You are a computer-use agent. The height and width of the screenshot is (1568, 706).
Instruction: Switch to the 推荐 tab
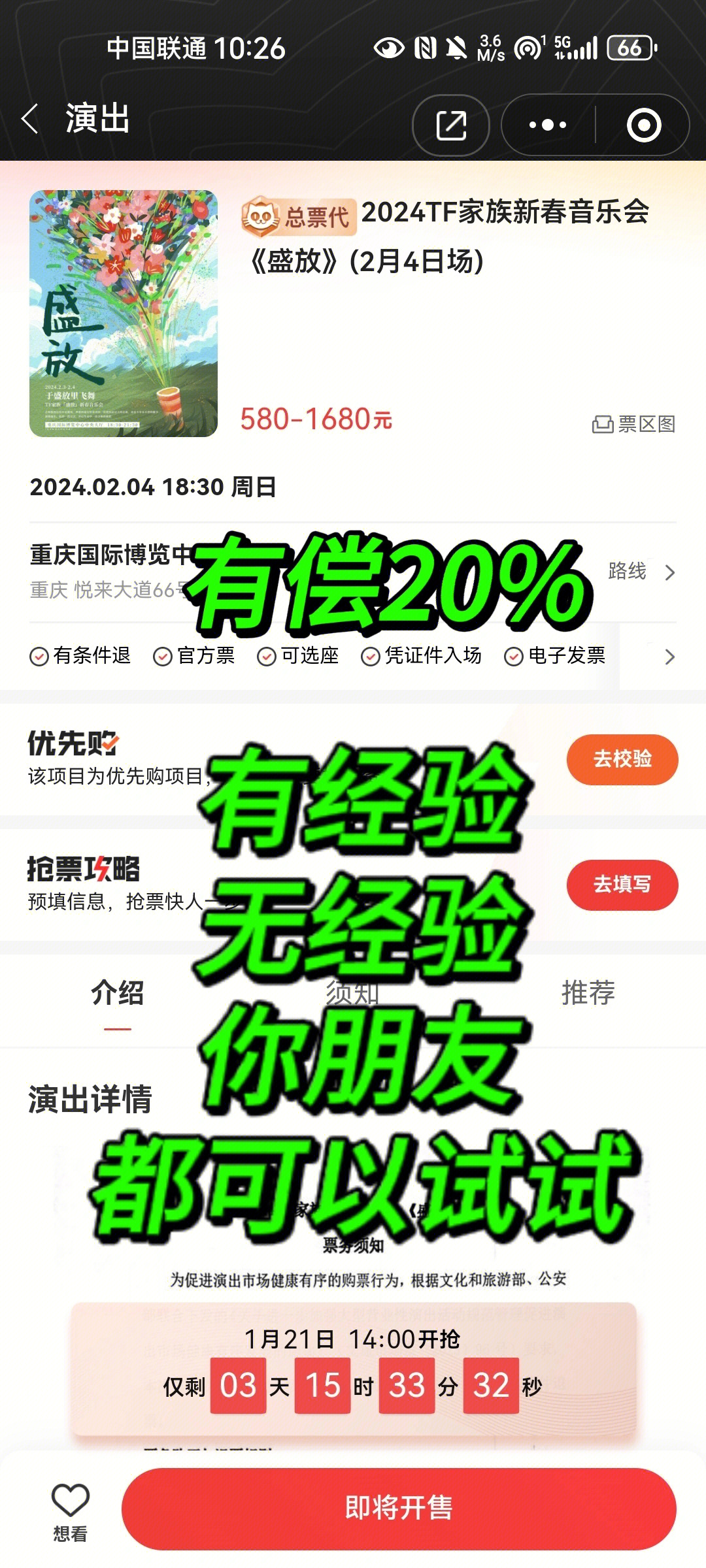588,993
